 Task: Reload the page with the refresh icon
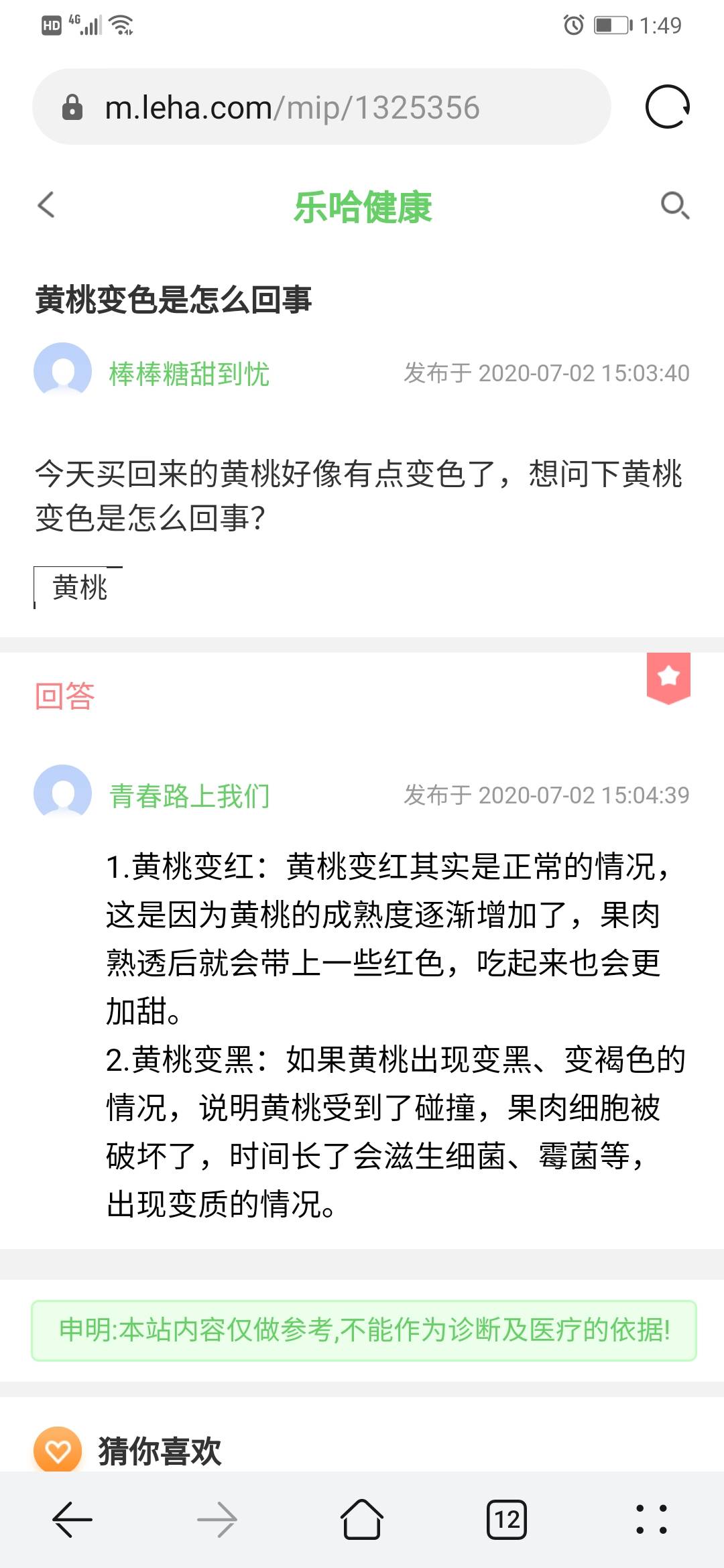667,107
